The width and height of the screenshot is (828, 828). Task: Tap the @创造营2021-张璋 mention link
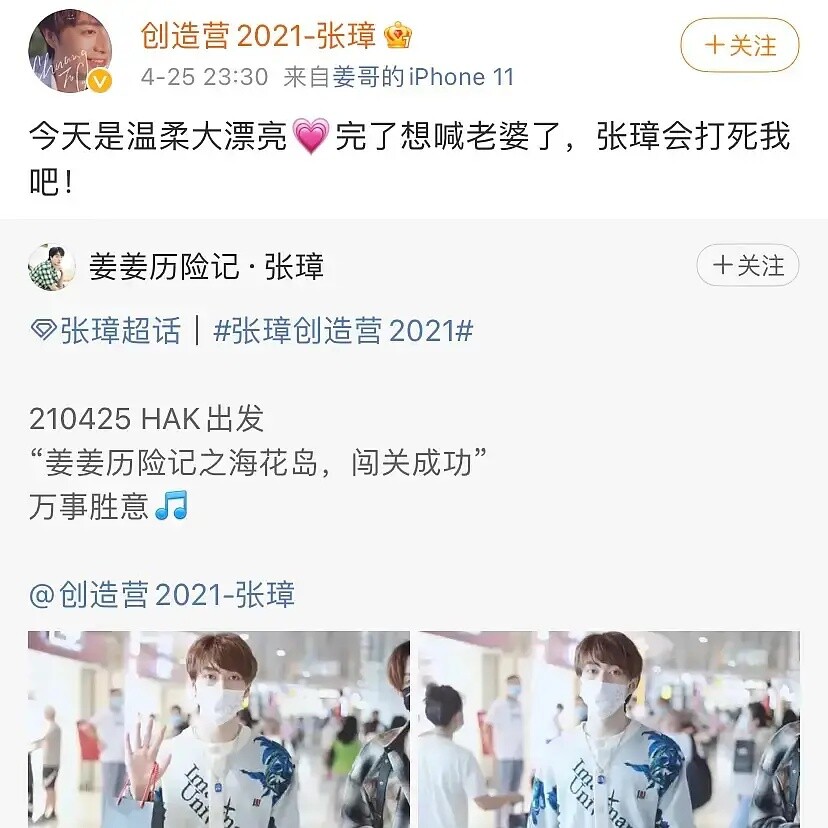click(x=162, y=595)
